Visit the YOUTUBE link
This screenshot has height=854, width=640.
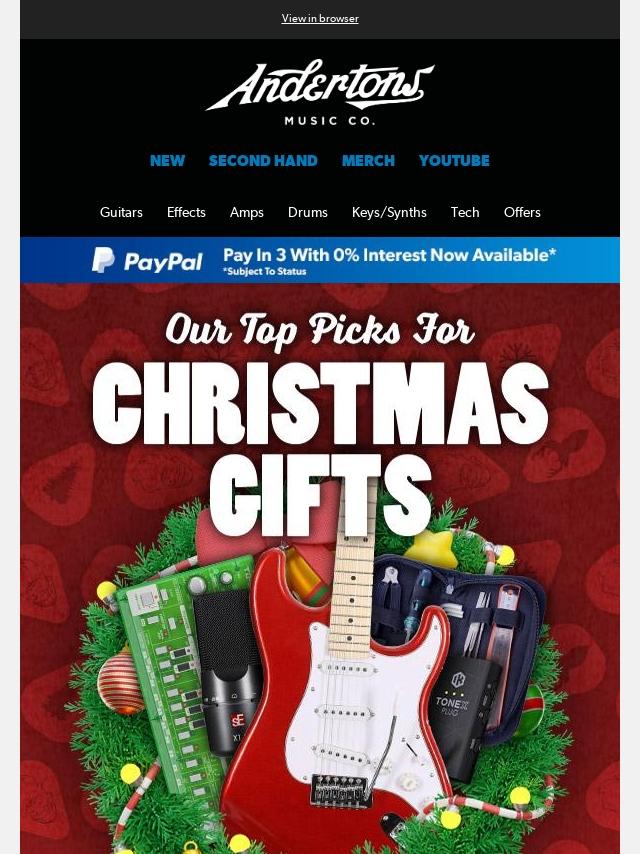point(454,161)
